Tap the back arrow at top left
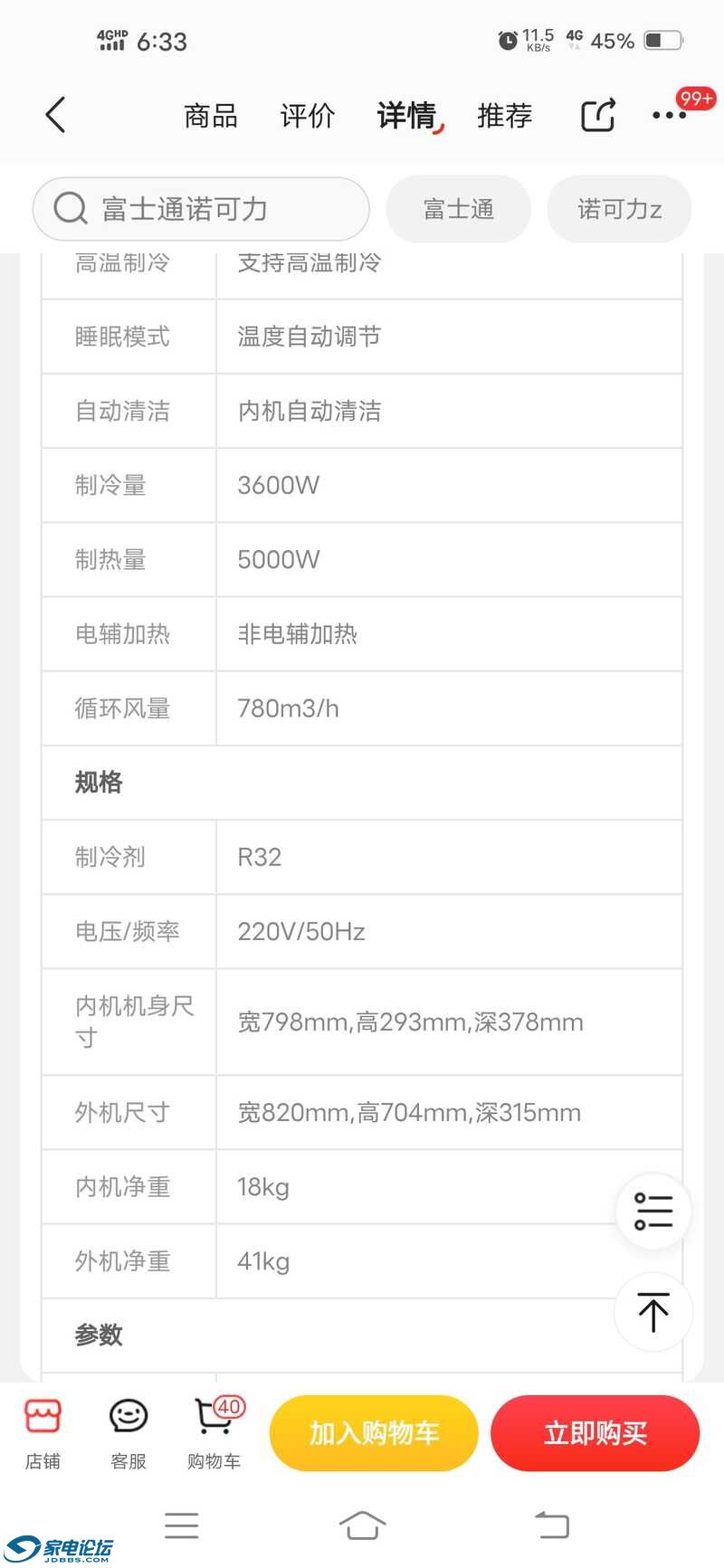This screenshot has width=724, height=1568. pyautogui.click(x=54, y=116)
